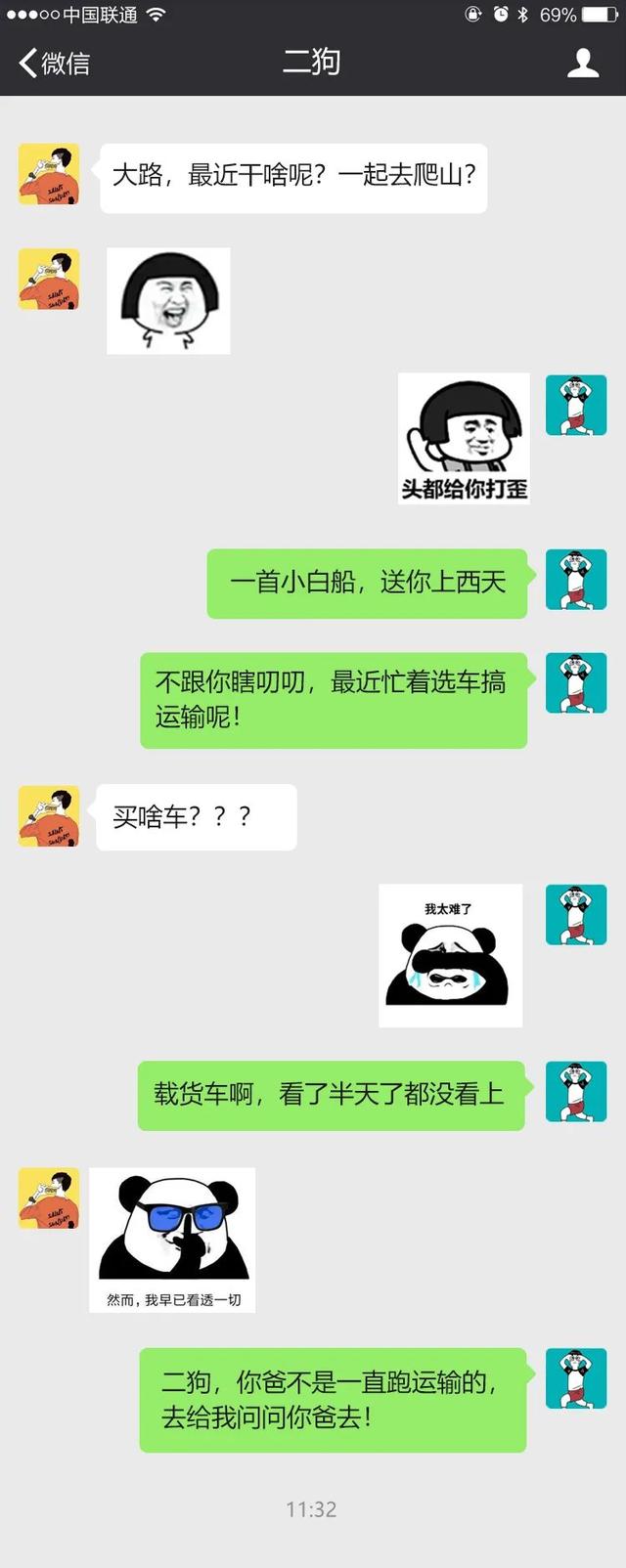
Task: Open the 我太难了 panda sticker
Action: click(x=450, y=955)
